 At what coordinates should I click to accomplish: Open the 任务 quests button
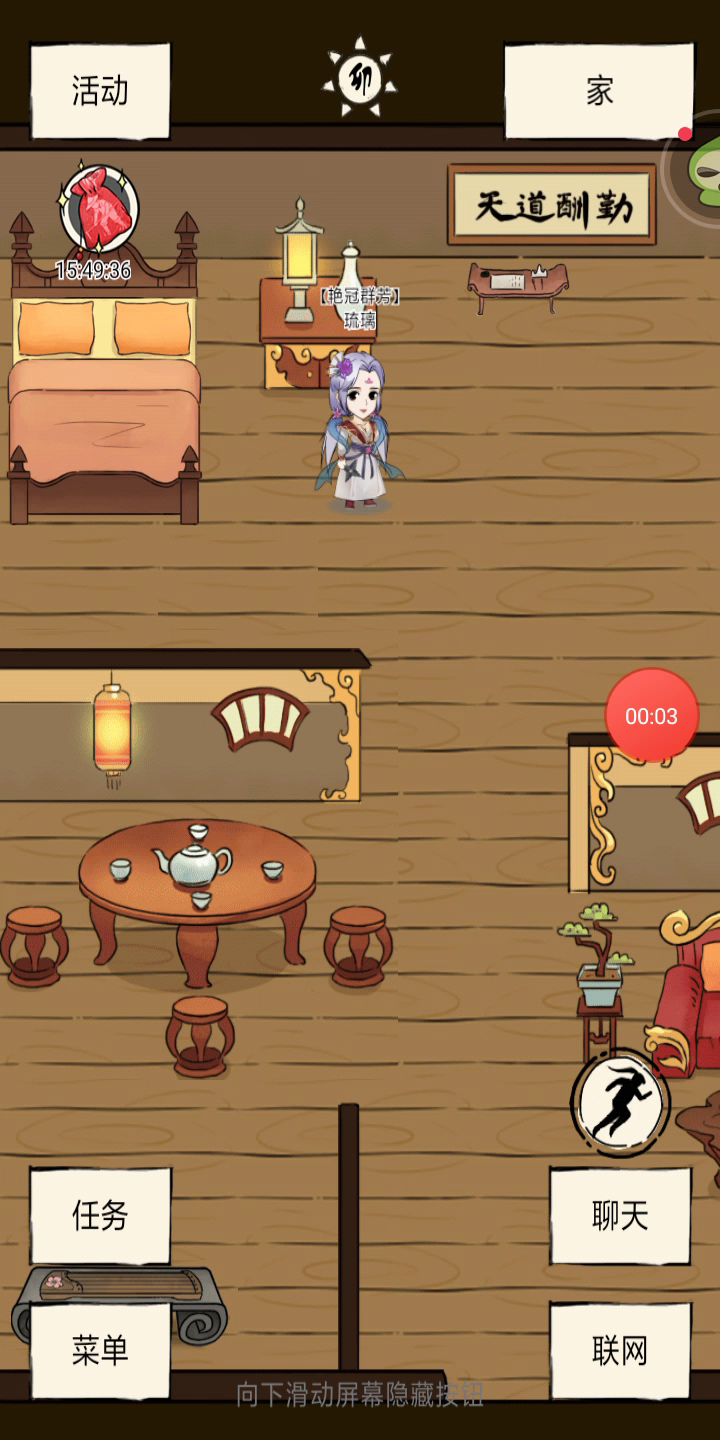click(x=100, y=1216)
